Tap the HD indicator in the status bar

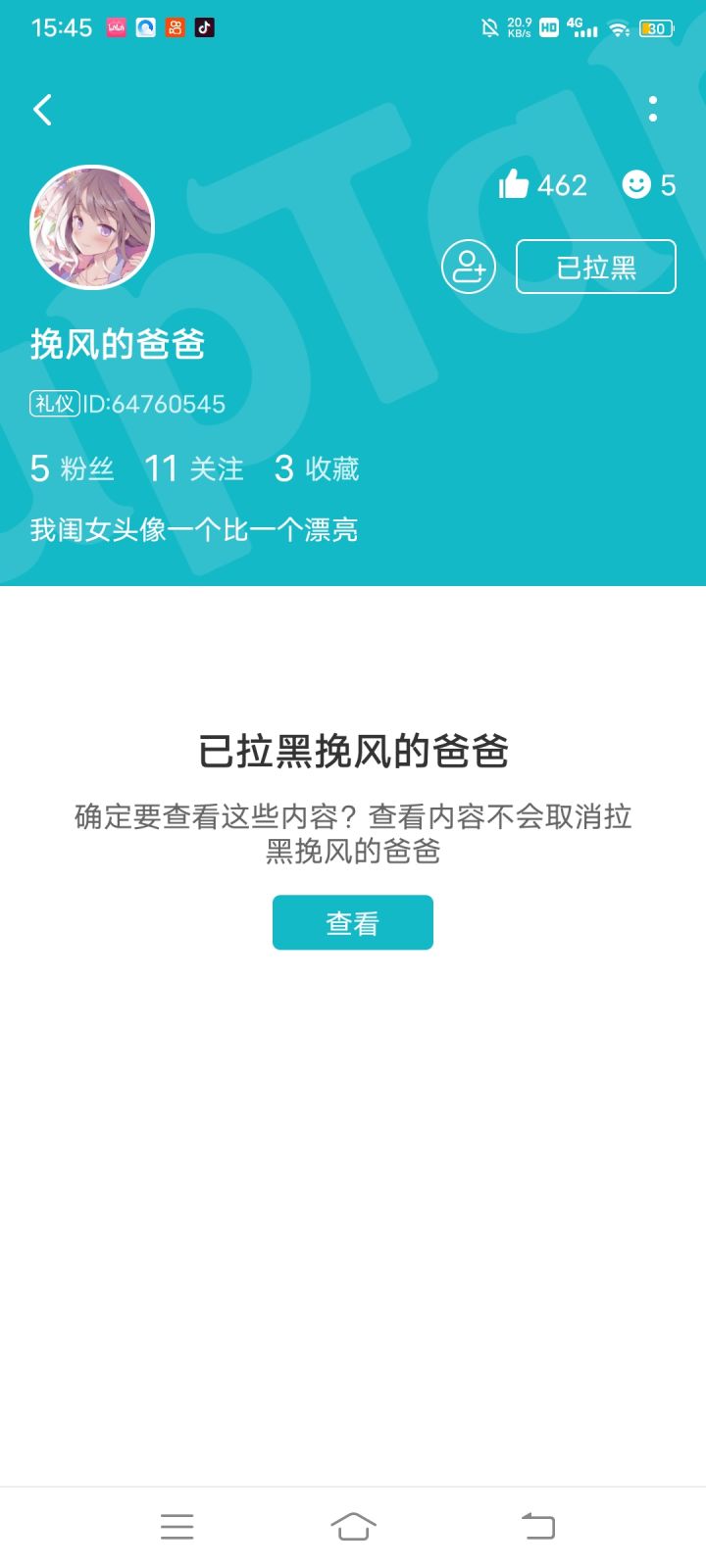tap(548, 27)
